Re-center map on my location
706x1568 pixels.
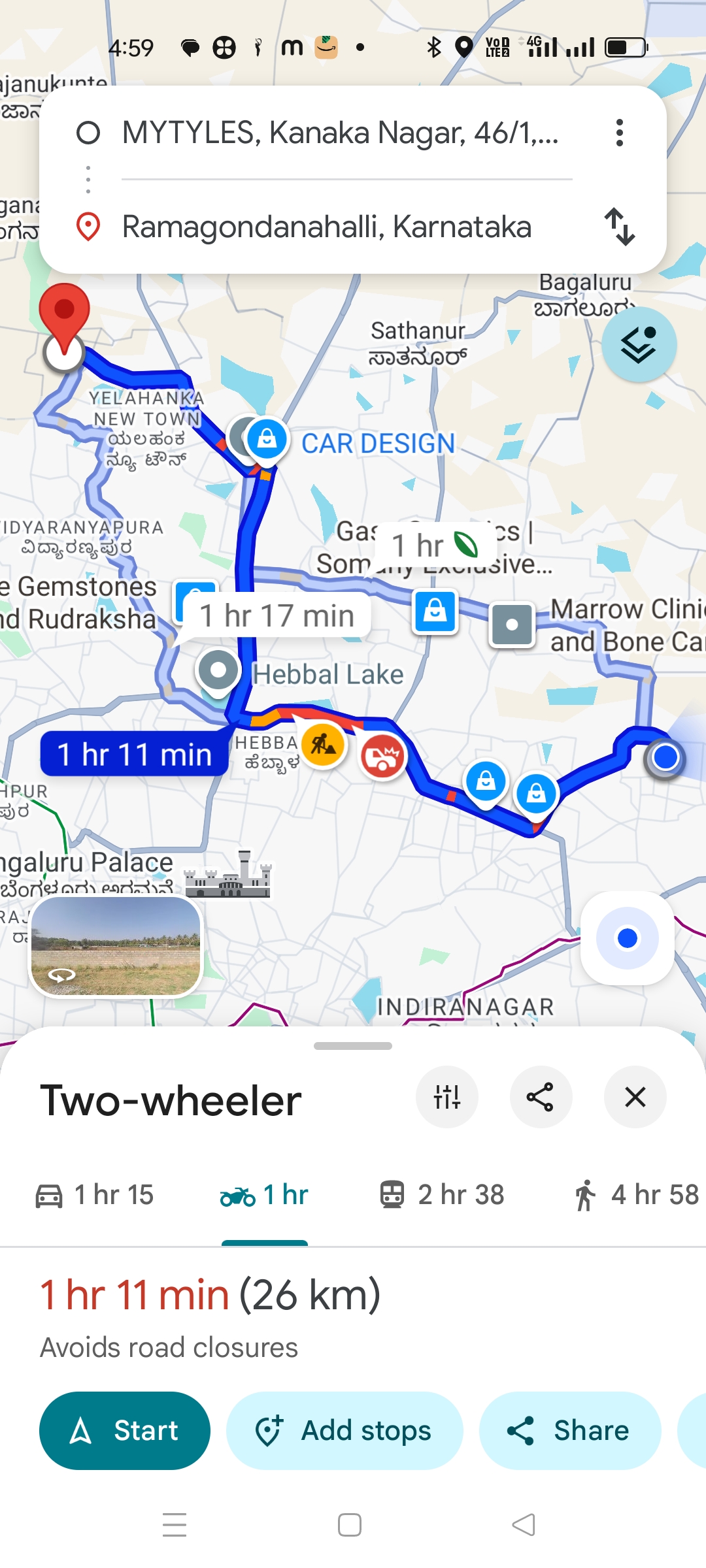627,938
